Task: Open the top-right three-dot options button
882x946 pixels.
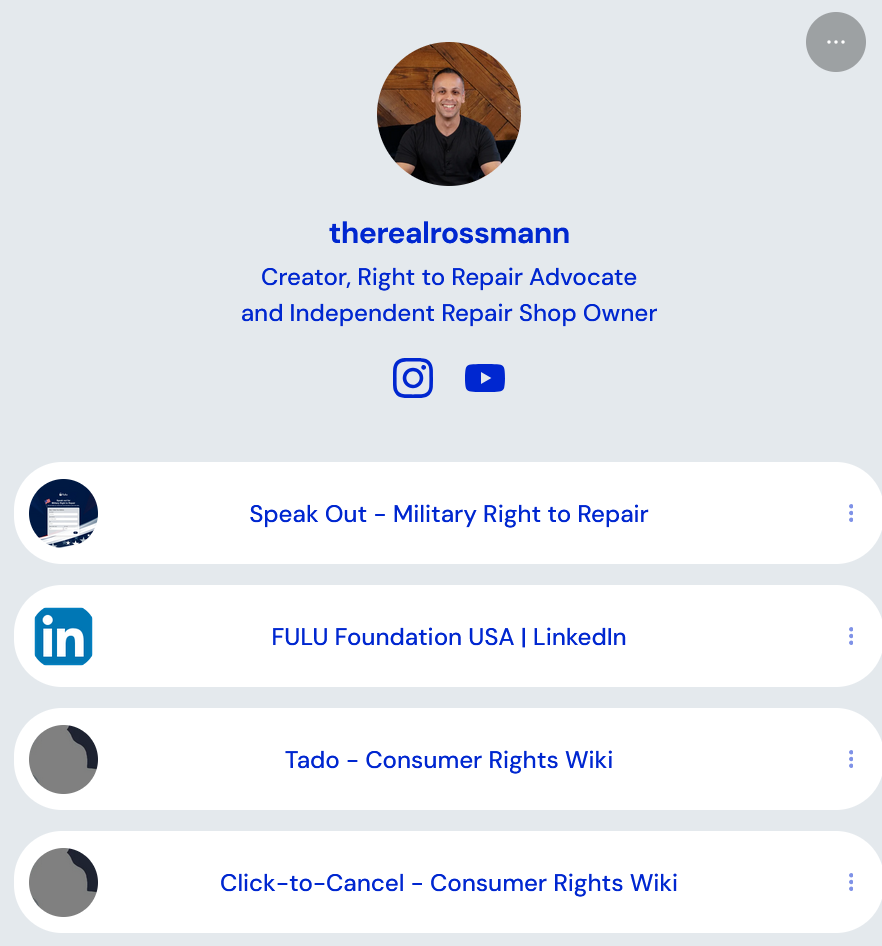Action: point(836,42)
